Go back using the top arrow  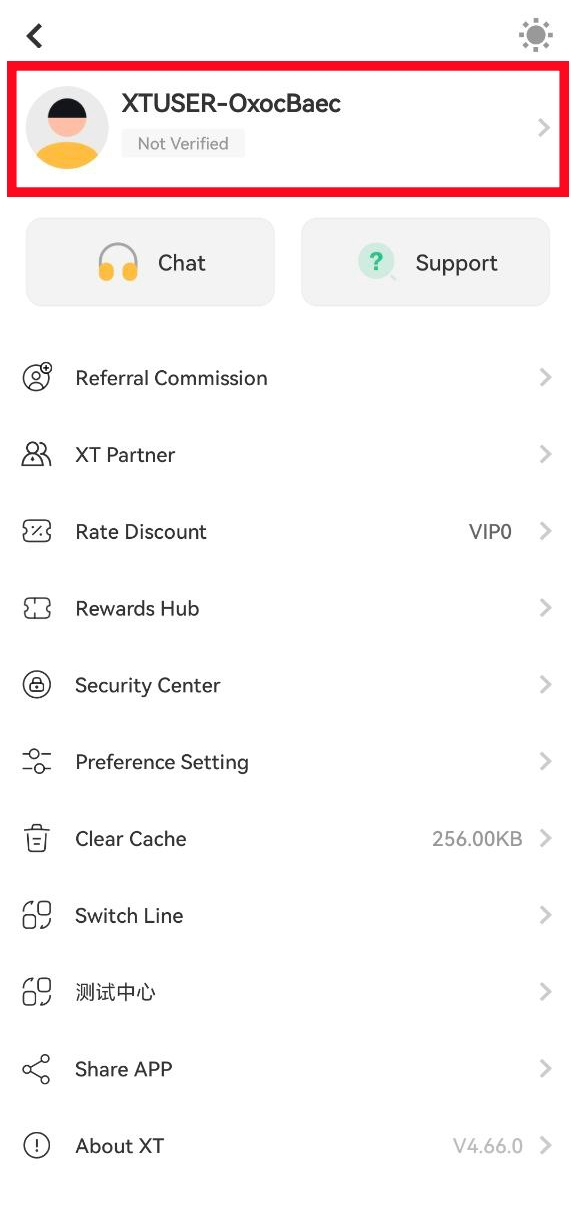coord(35,36)
